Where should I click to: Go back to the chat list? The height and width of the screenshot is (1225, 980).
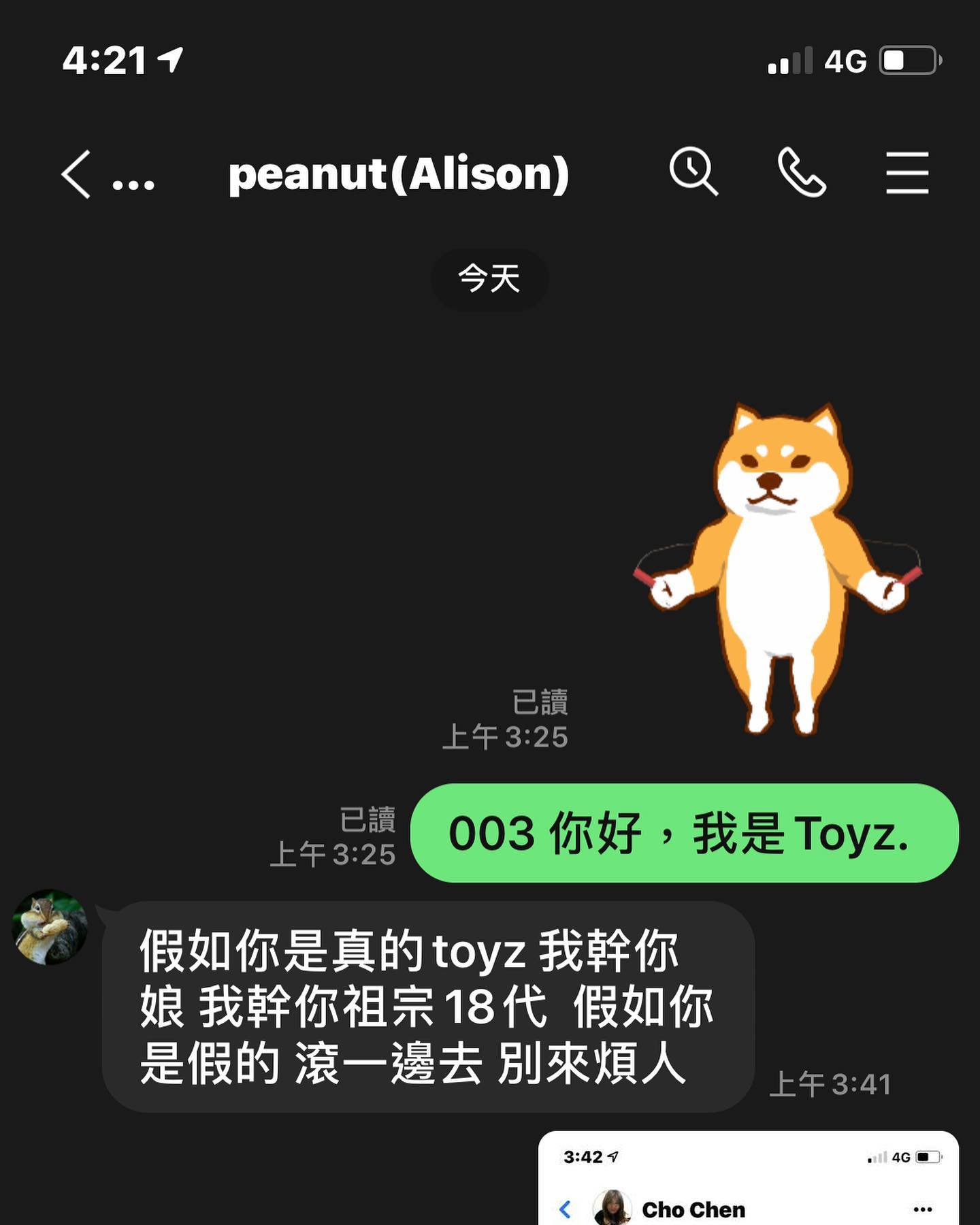tap(76, 174)
